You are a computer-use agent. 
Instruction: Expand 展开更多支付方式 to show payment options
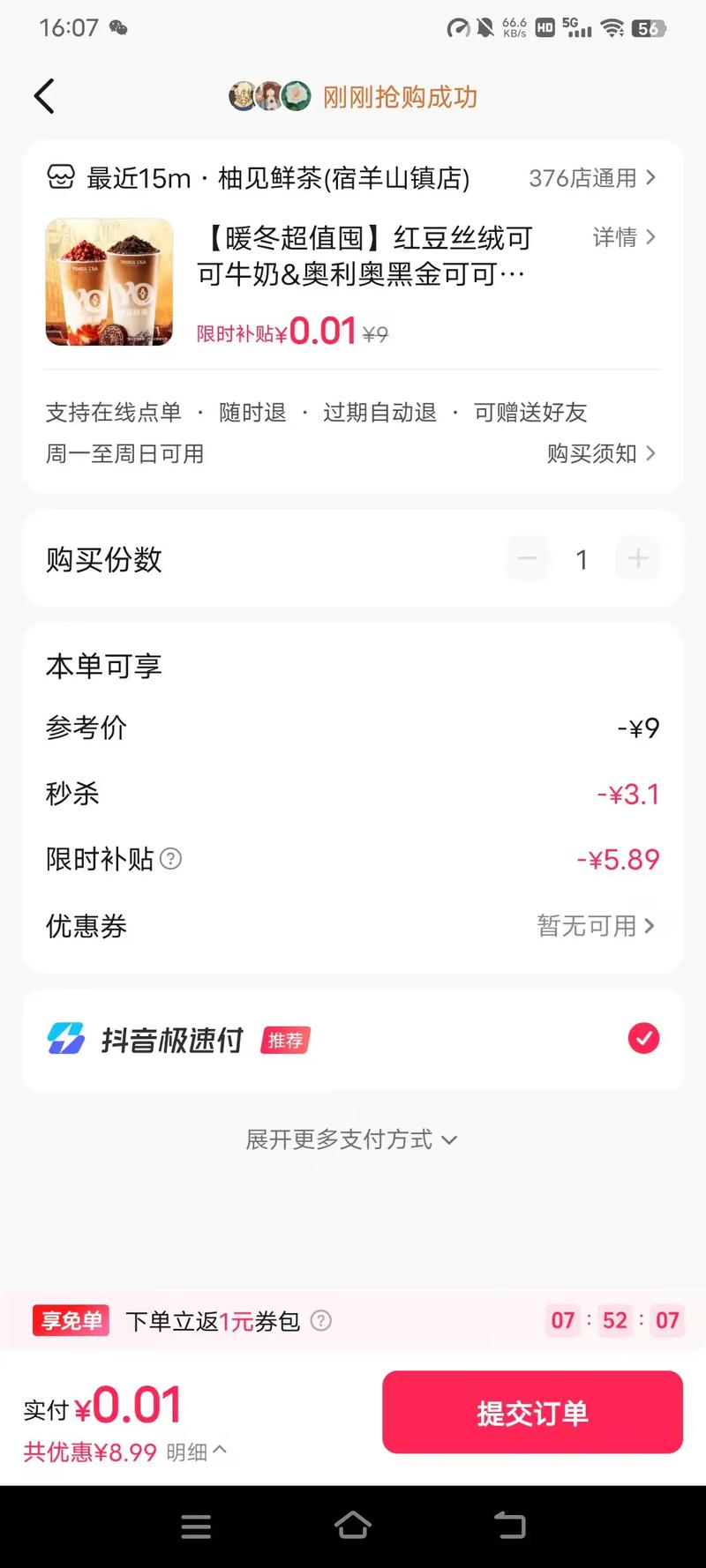(x=351, y=1139)
